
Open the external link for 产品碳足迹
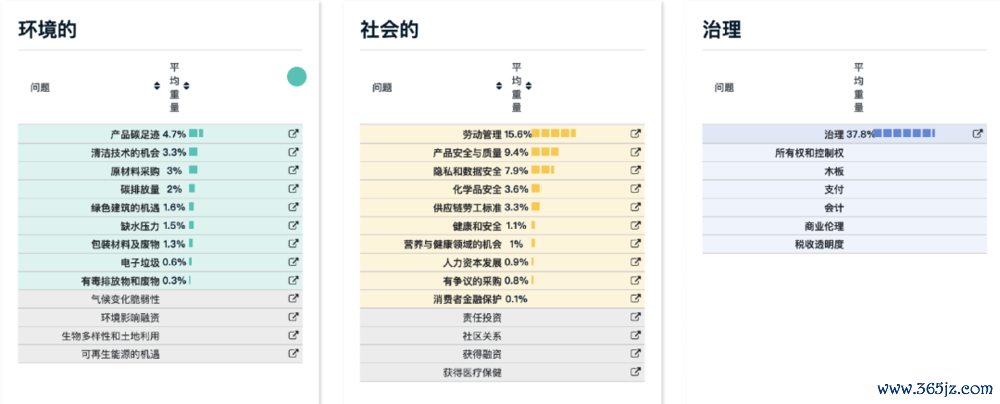click(293, 134)
